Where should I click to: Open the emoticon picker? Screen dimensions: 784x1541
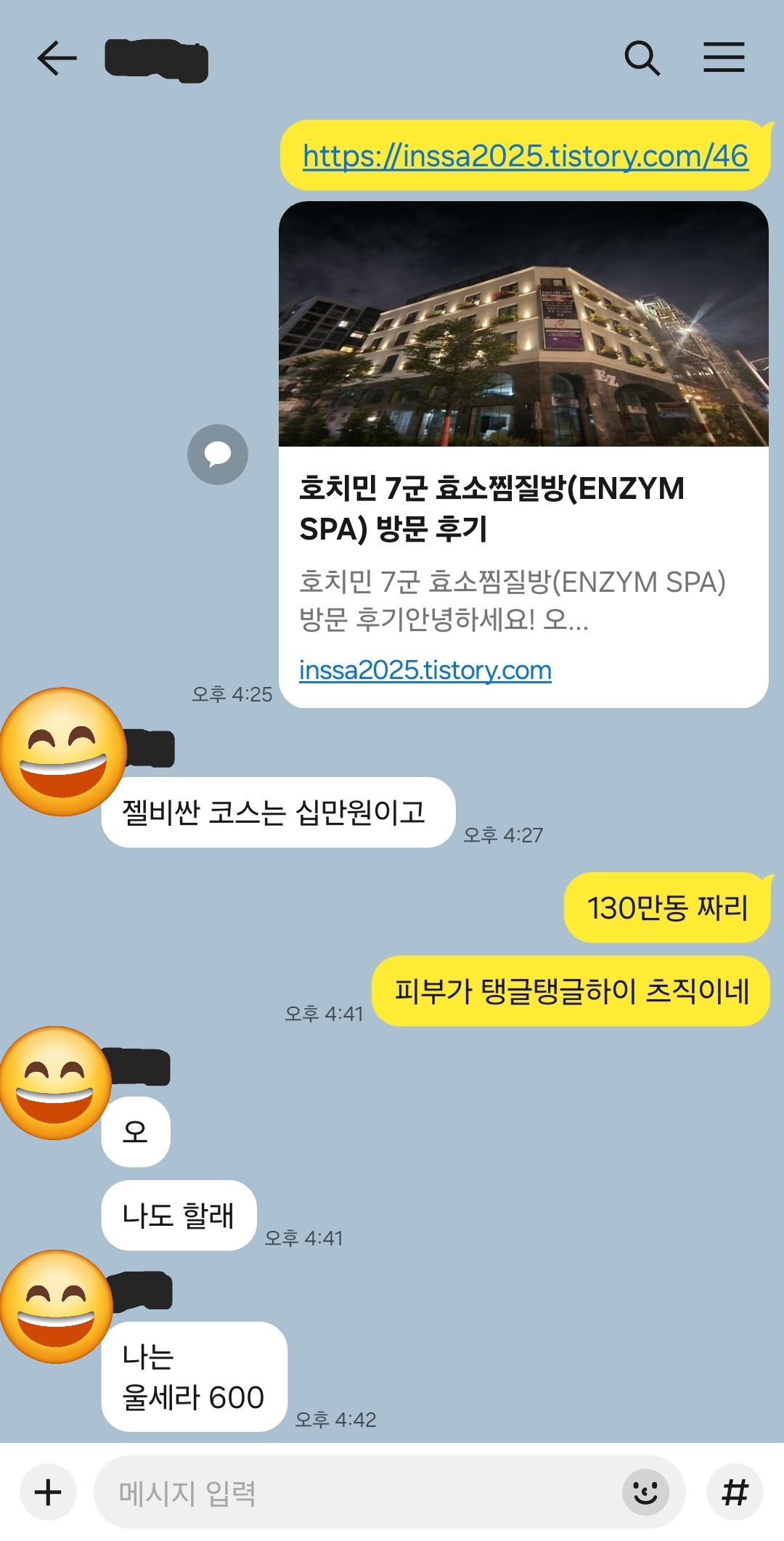tap(645, 1492)
